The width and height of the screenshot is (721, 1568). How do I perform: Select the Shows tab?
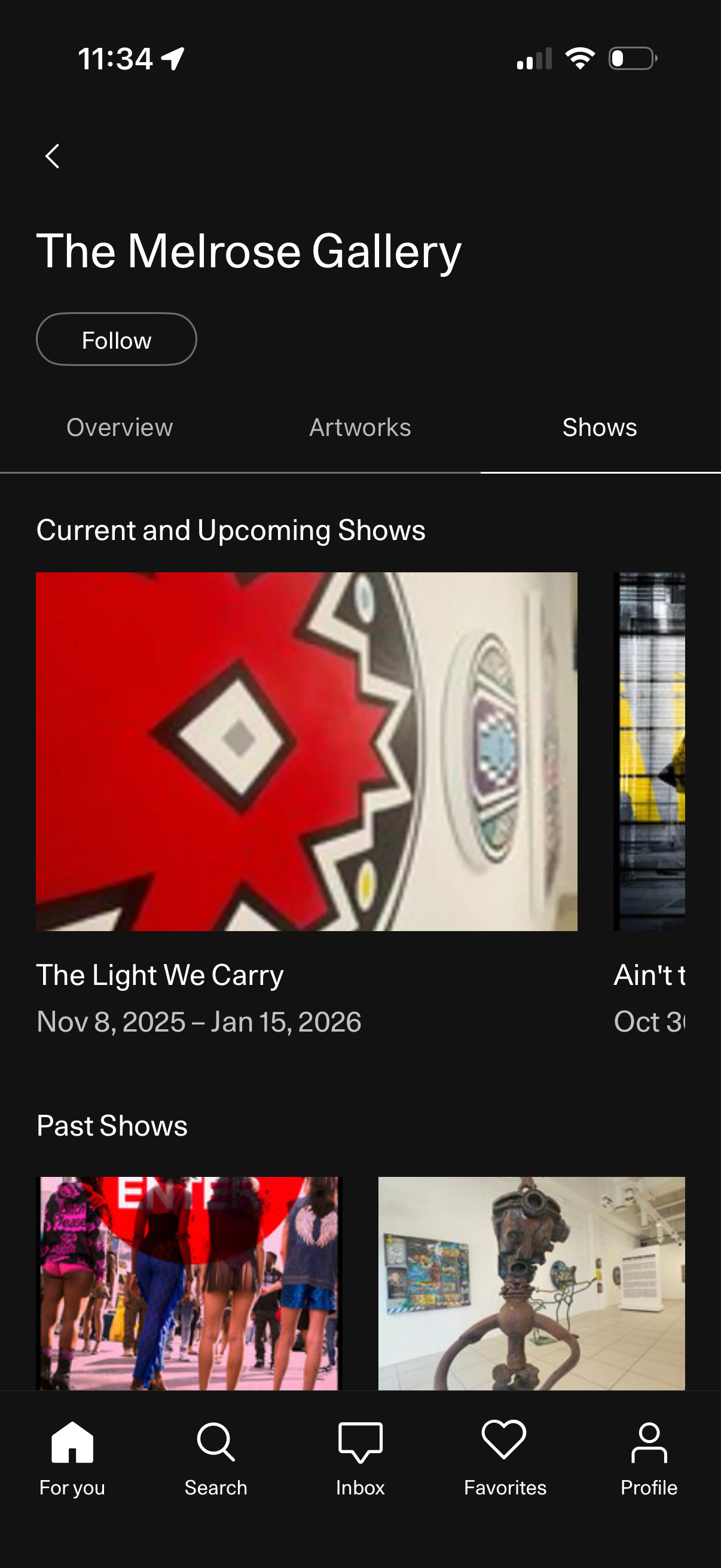[599, 428]
